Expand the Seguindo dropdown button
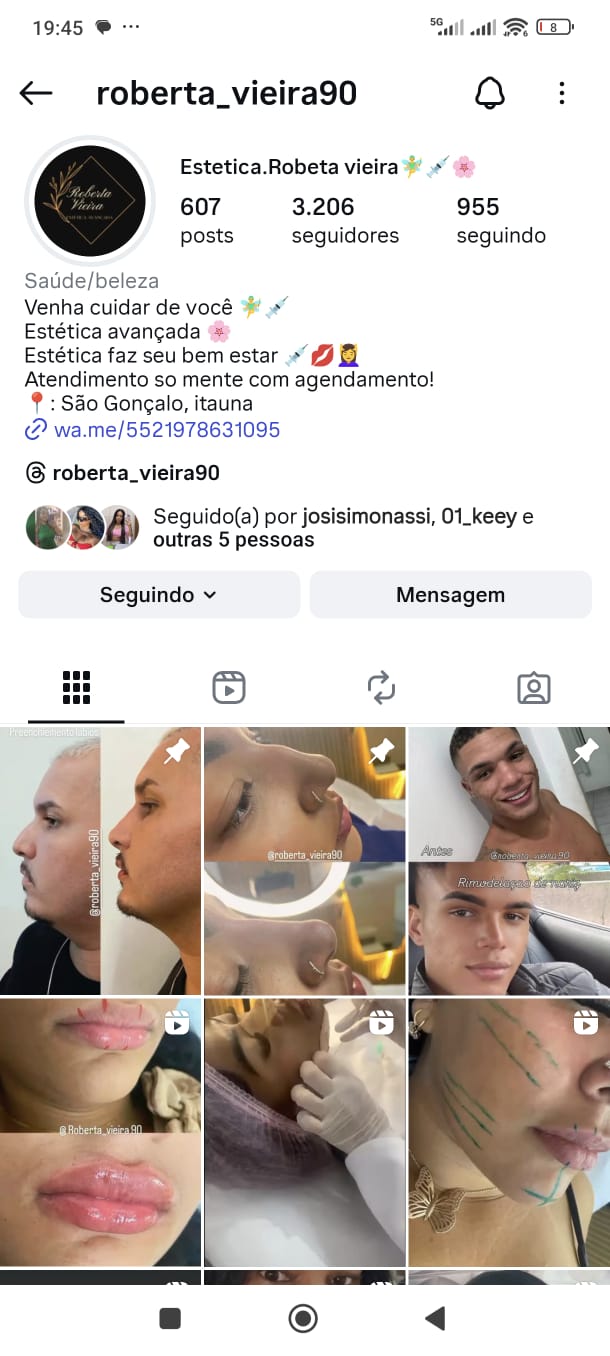Screen dimensions: 610x1356 159,595
